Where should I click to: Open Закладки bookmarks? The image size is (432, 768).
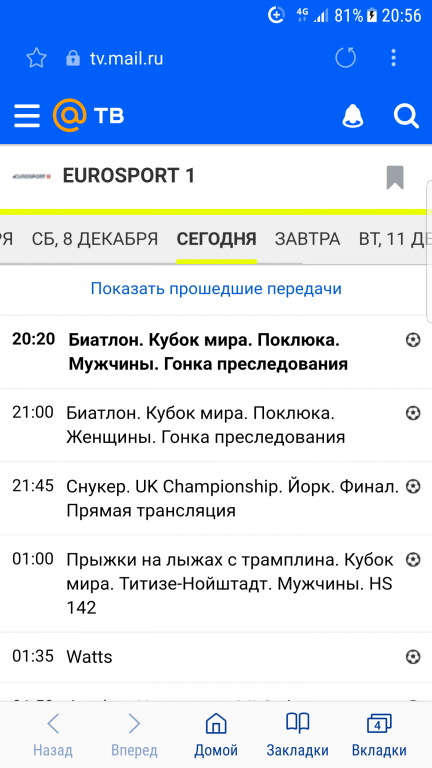pos(297,735)
